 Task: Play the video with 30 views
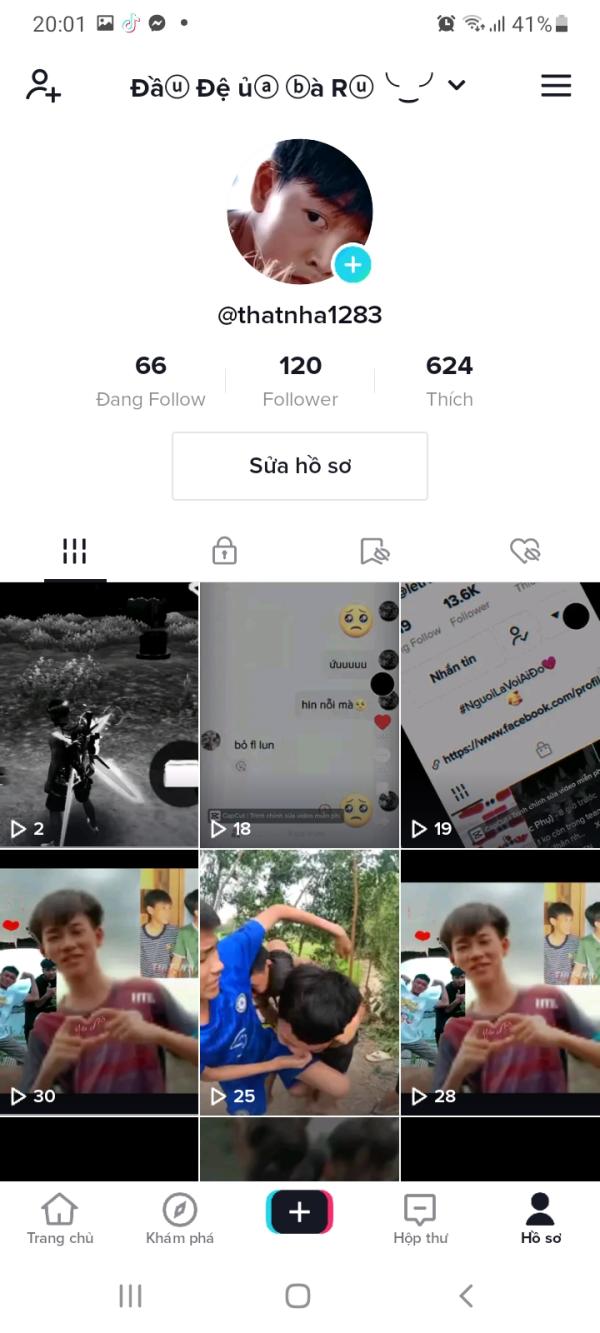click(99, 982)
